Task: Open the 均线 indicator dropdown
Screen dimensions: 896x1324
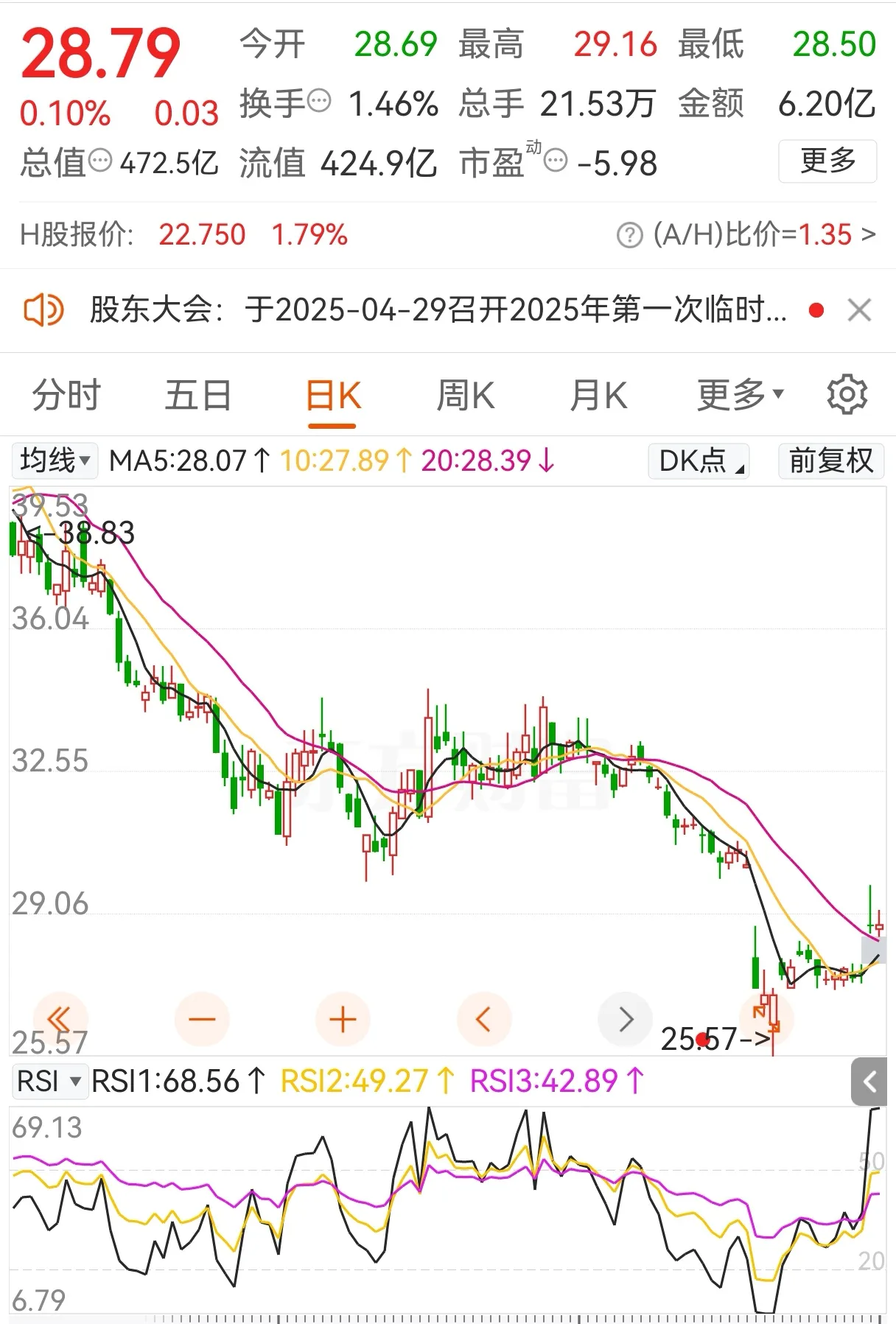Action: pyautogui.click(x=55, y=461)
